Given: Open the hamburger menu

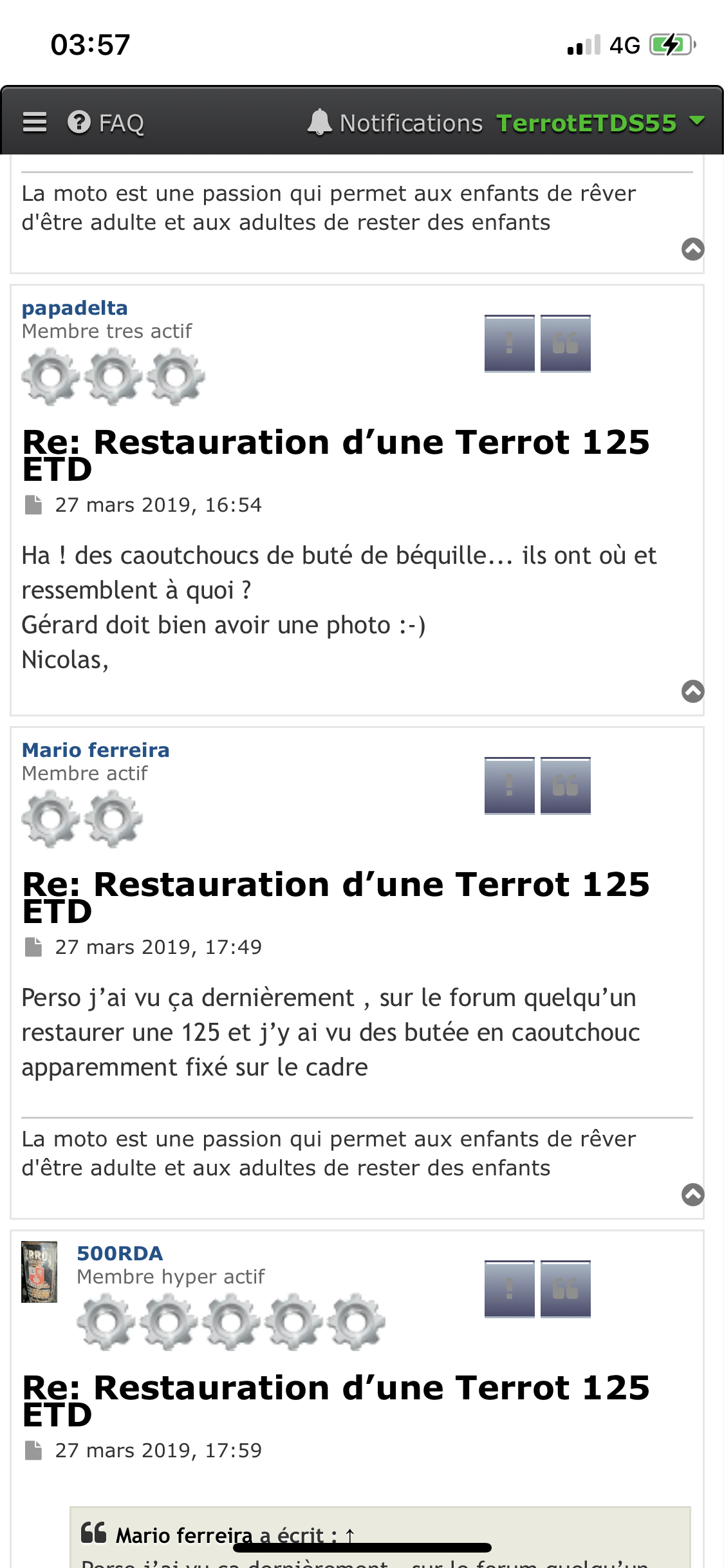Looking at the screenshot, I should coord(35,122).
